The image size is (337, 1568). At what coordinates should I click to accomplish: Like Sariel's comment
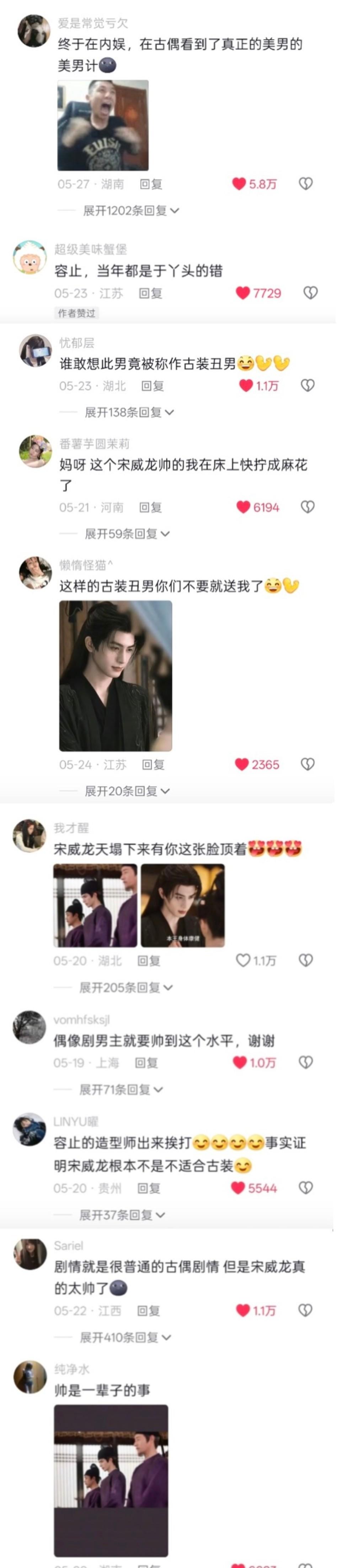(243, 1310)
